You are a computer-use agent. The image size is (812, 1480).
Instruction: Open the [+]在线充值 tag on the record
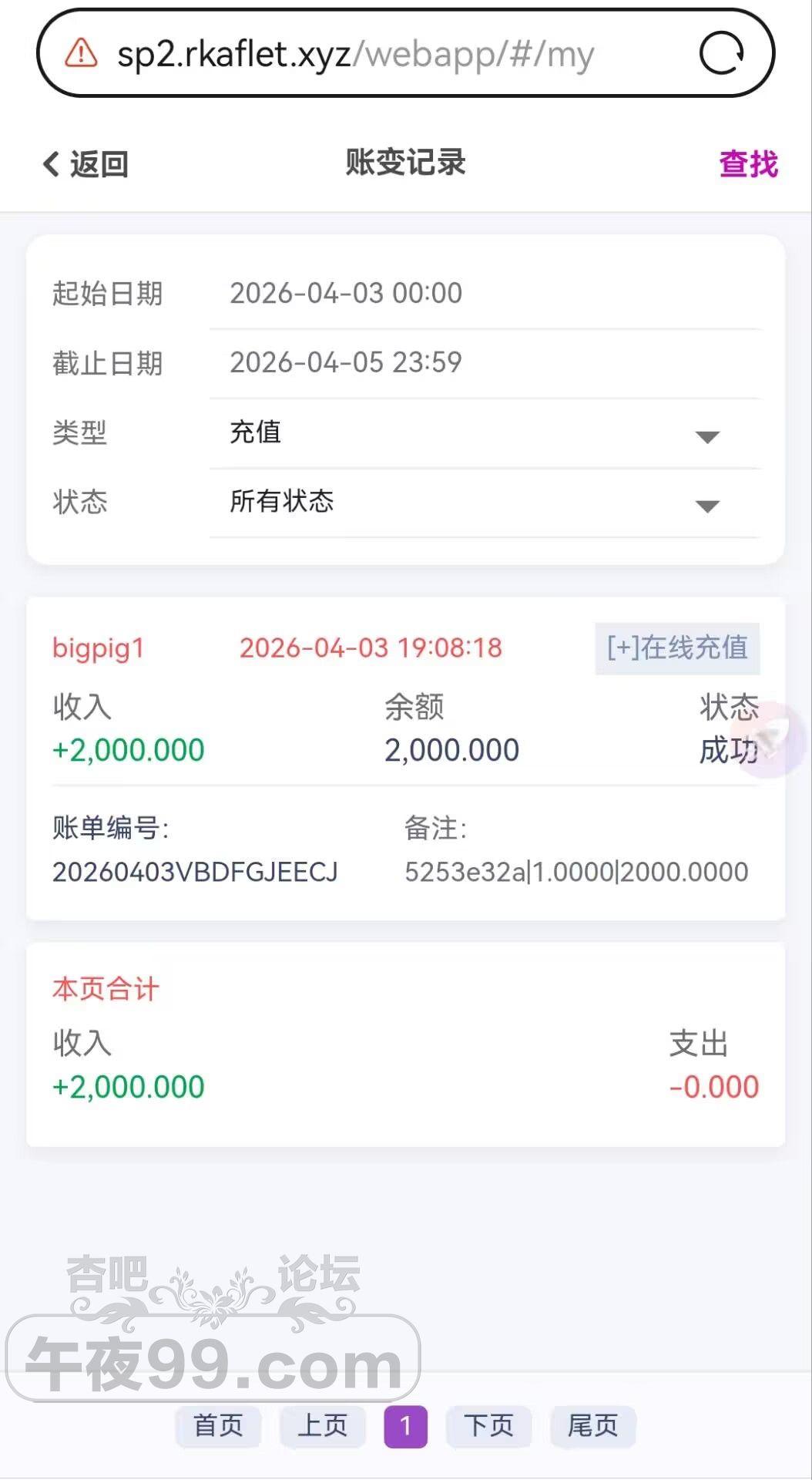point(677,647)
